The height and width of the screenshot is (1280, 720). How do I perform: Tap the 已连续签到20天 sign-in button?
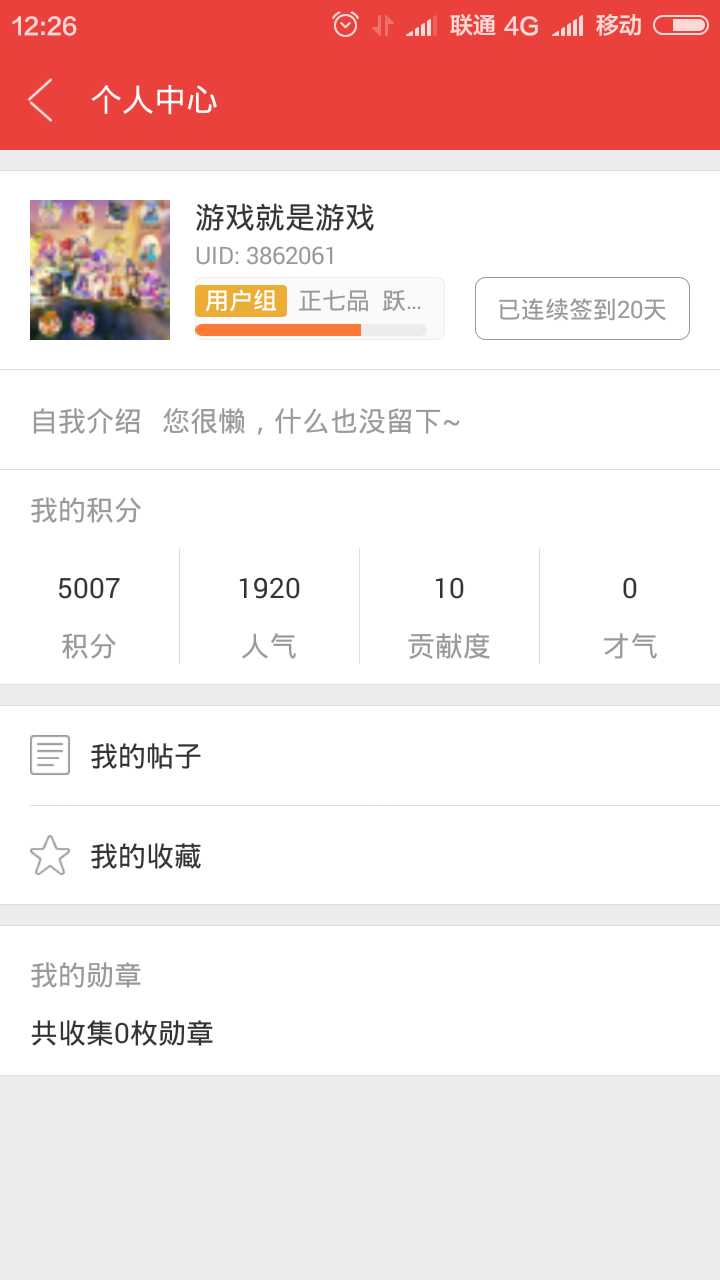coord(582,309)
